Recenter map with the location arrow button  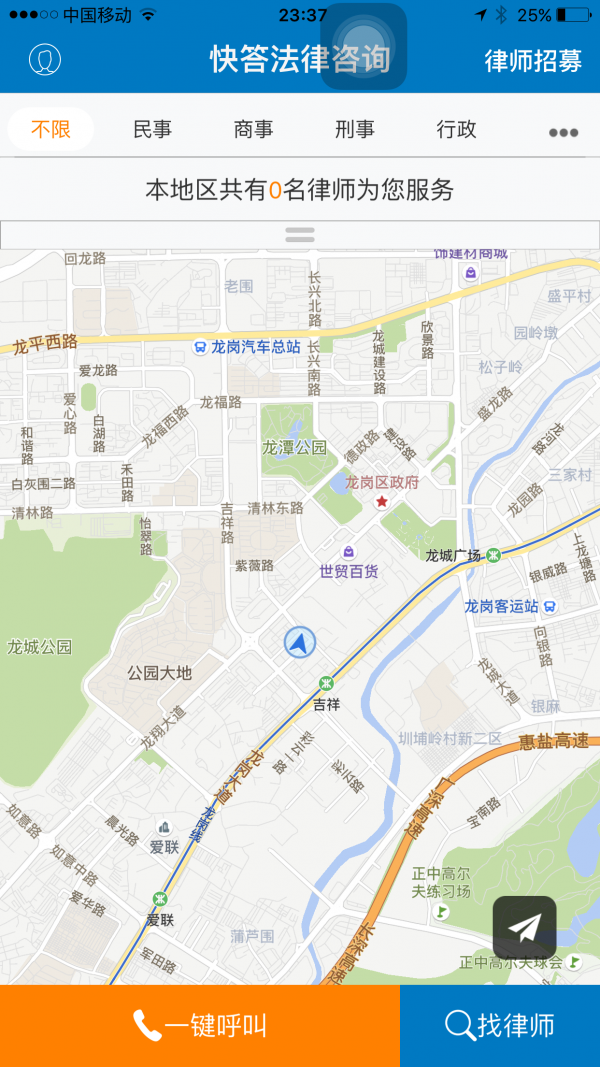(524, 928)
